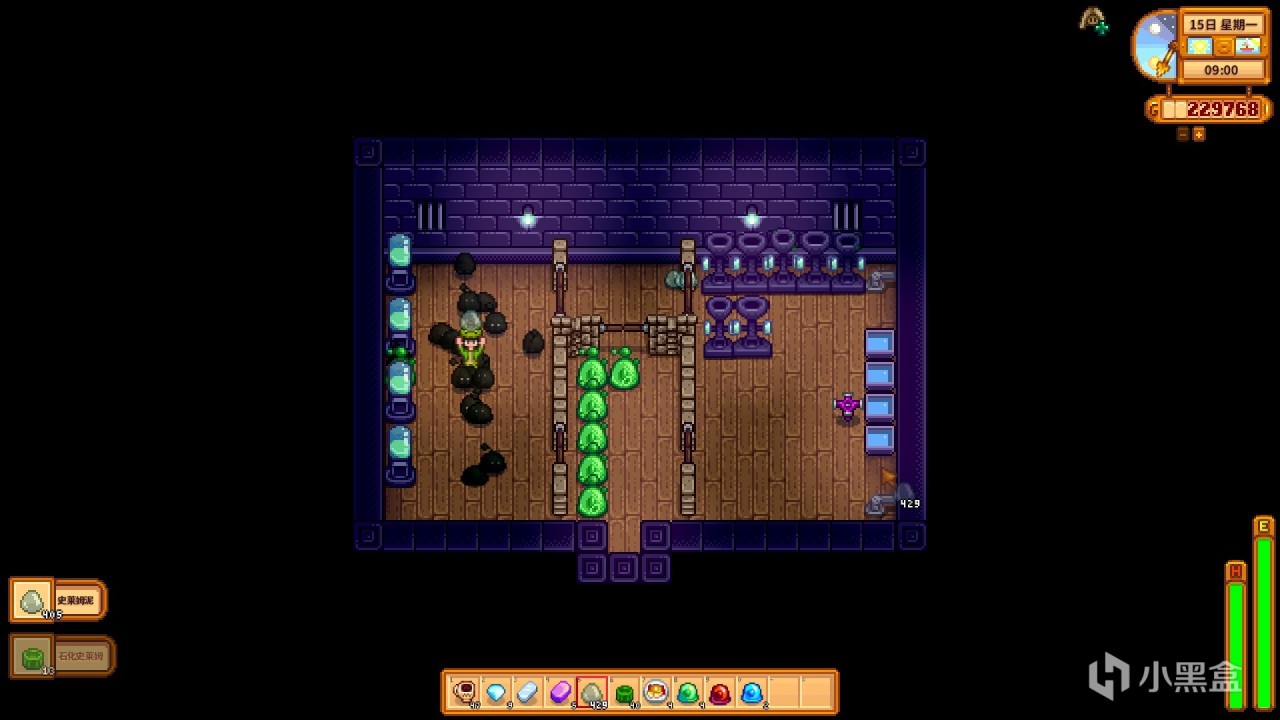Tap the healing buff icon
Image resolution: width=1280 pixels, height=720 pixels.
[1093, 19]
